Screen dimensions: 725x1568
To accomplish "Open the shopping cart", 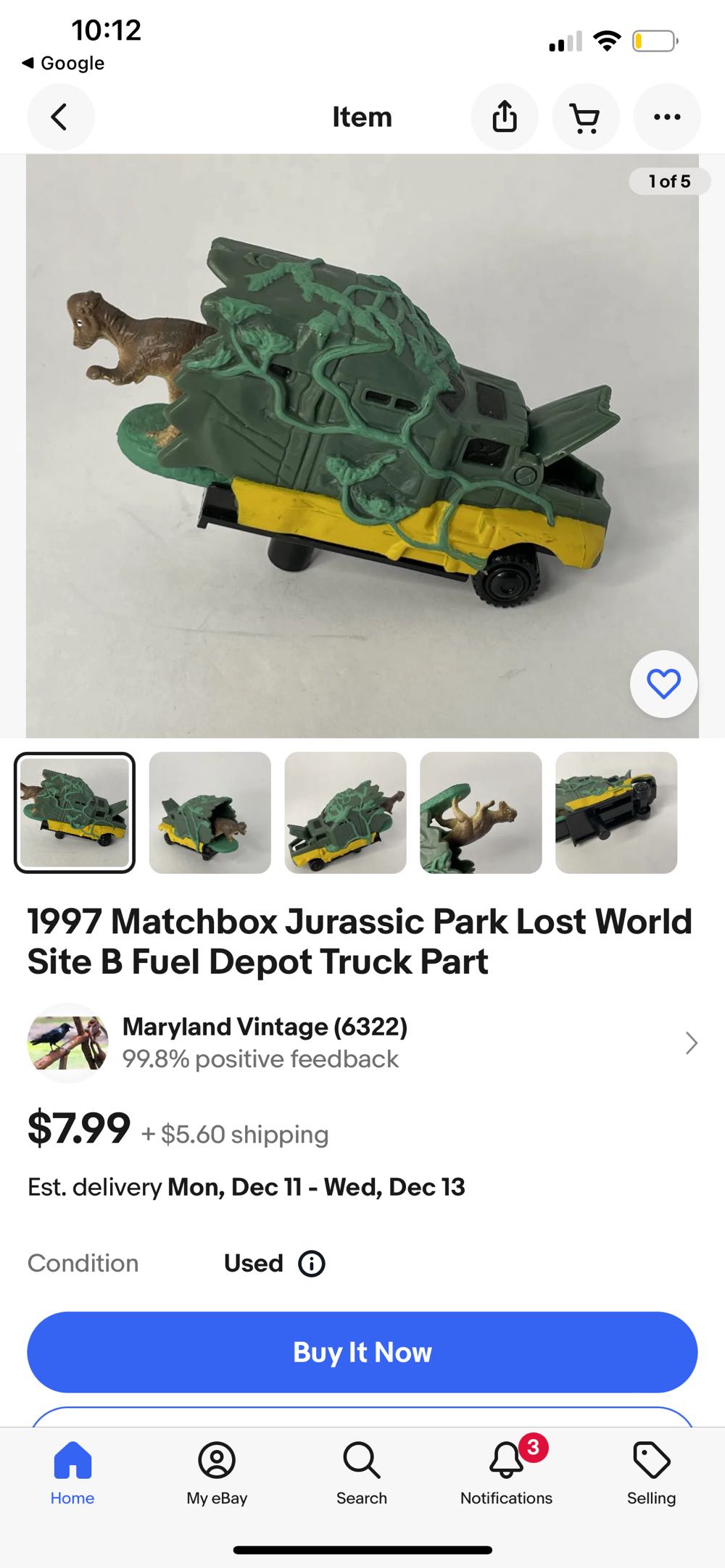I will click(x=586, y=117).
